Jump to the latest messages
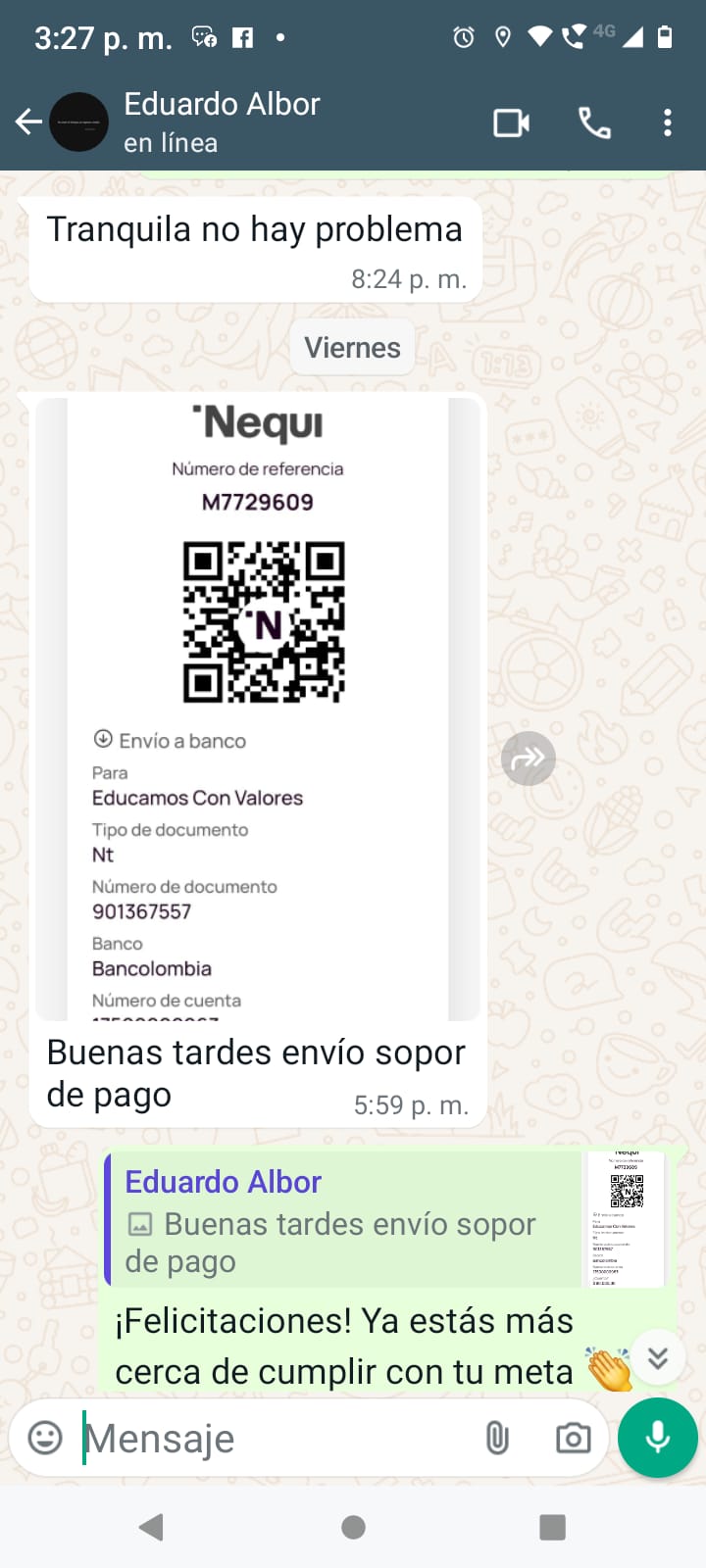Viewport: 706px width, 1568px height. point(657,1357)
